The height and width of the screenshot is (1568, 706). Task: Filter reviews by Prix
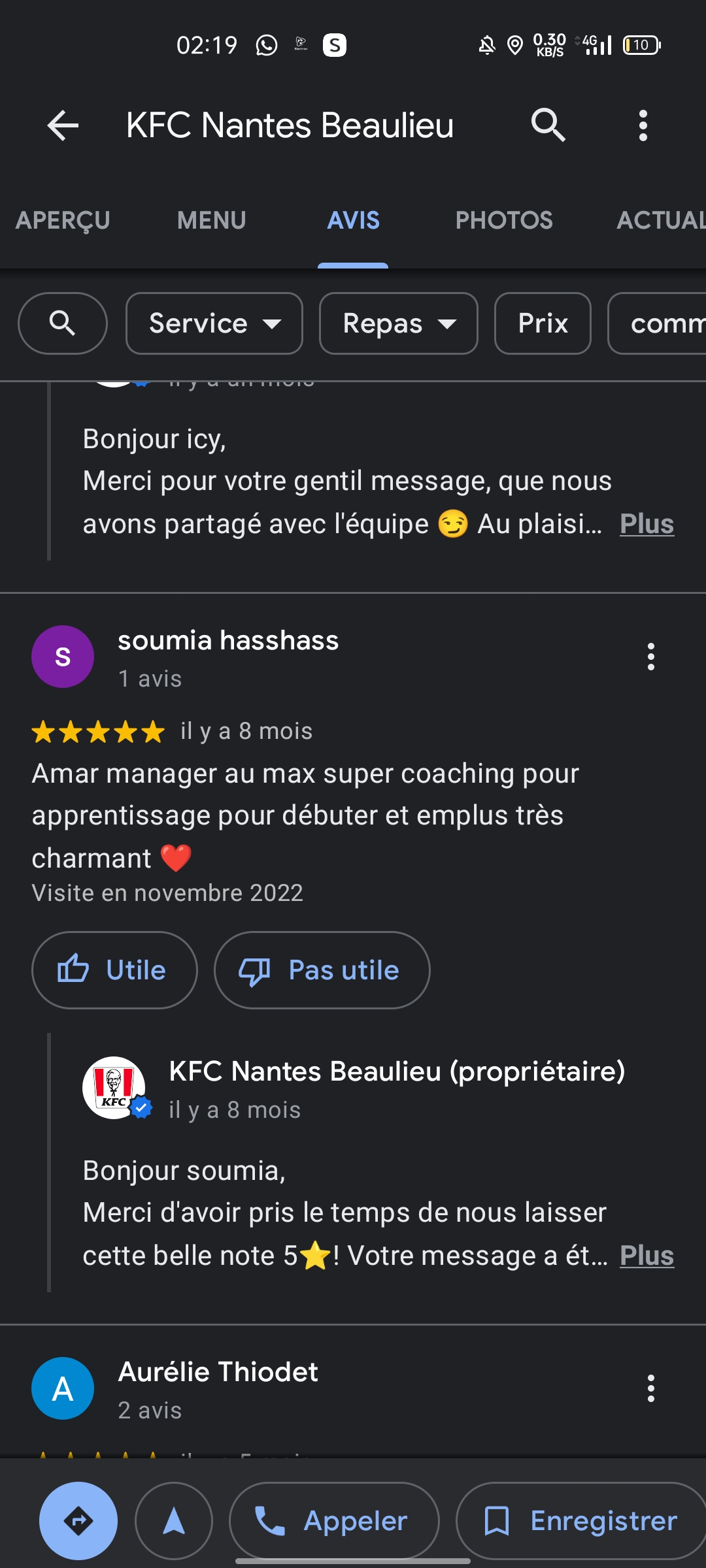[x=543, y=323]
